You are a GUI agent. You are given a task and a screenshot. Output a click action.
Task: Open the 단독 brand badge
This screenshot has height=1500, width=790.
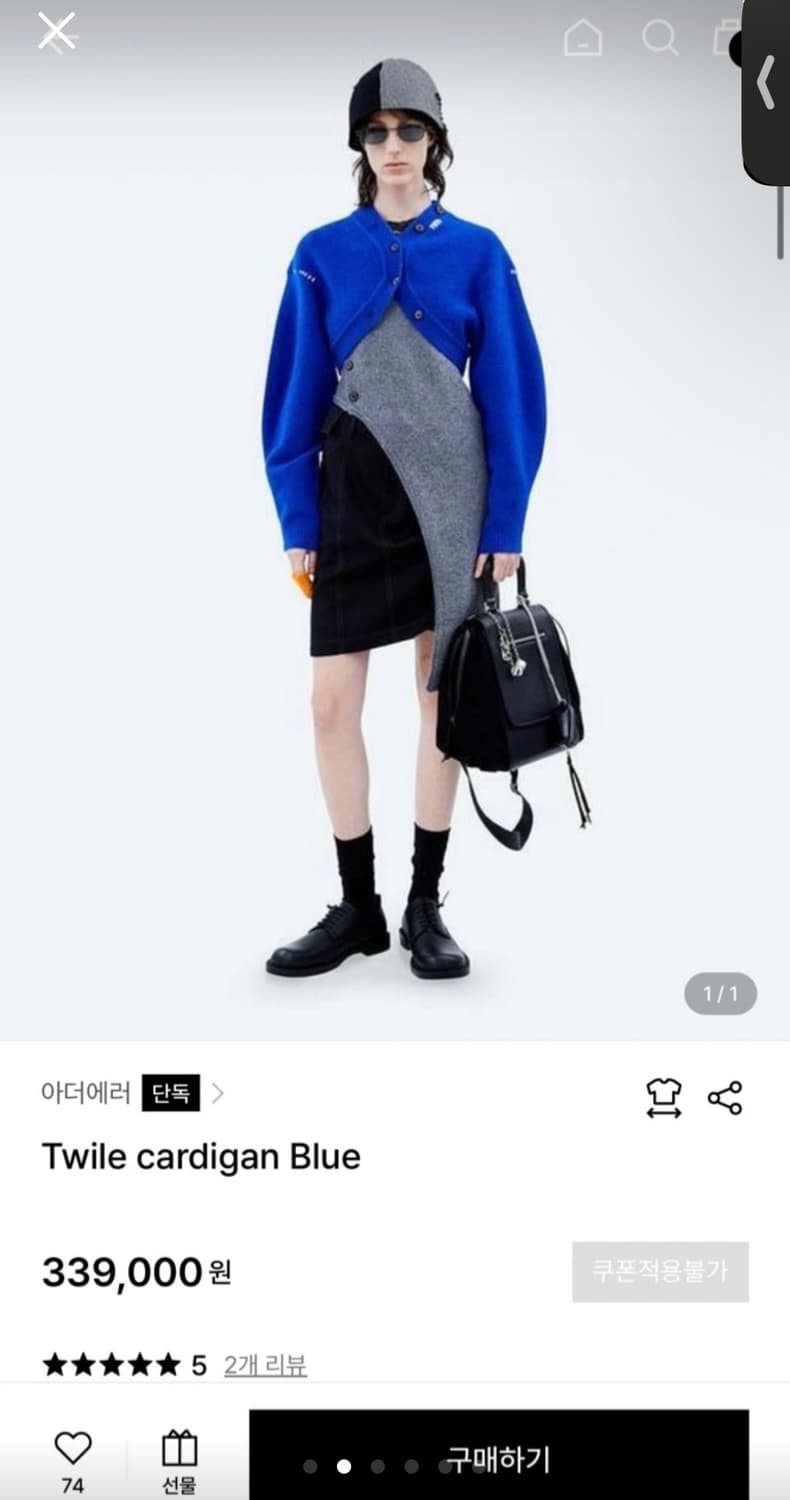[172, 1093]
